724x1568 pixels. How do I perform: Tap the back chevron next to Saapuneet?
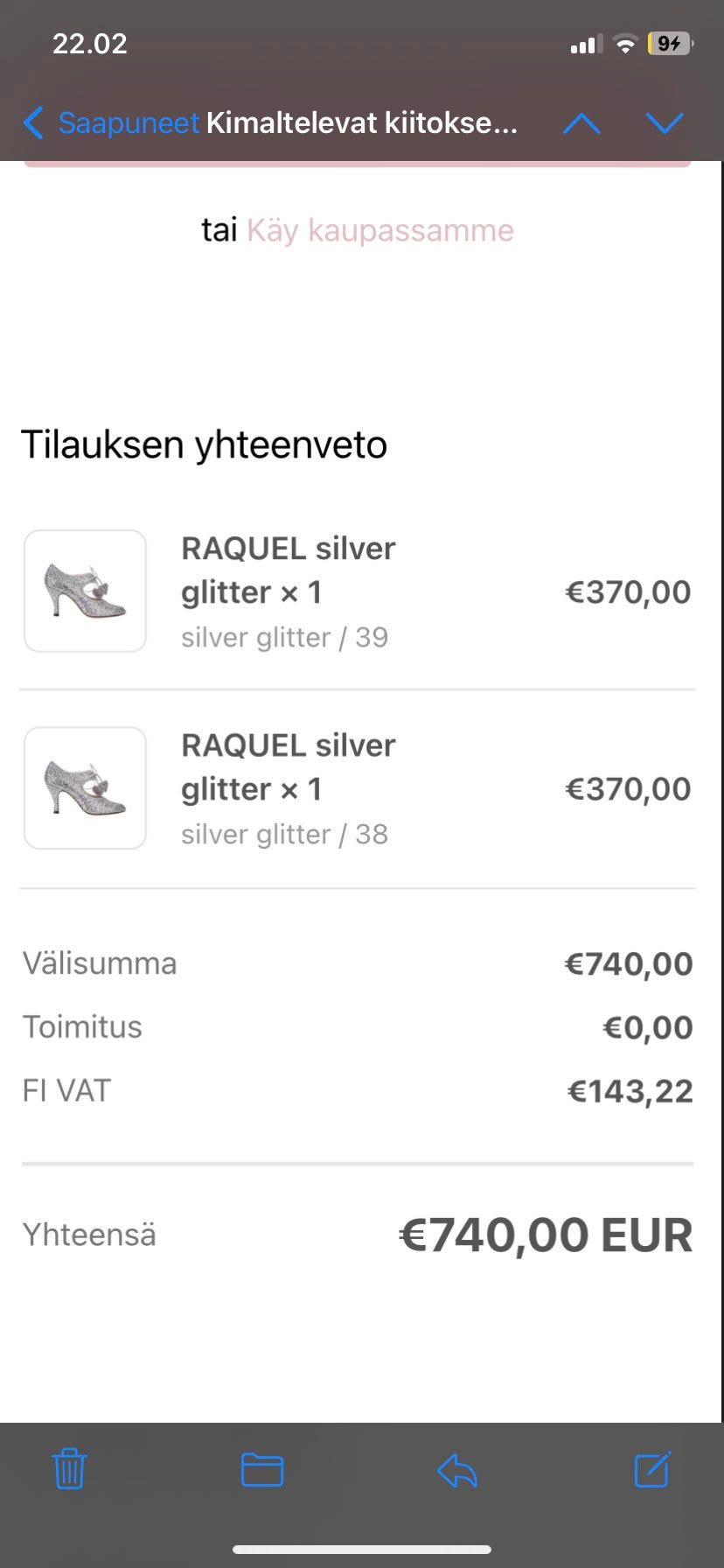(33, 123)
